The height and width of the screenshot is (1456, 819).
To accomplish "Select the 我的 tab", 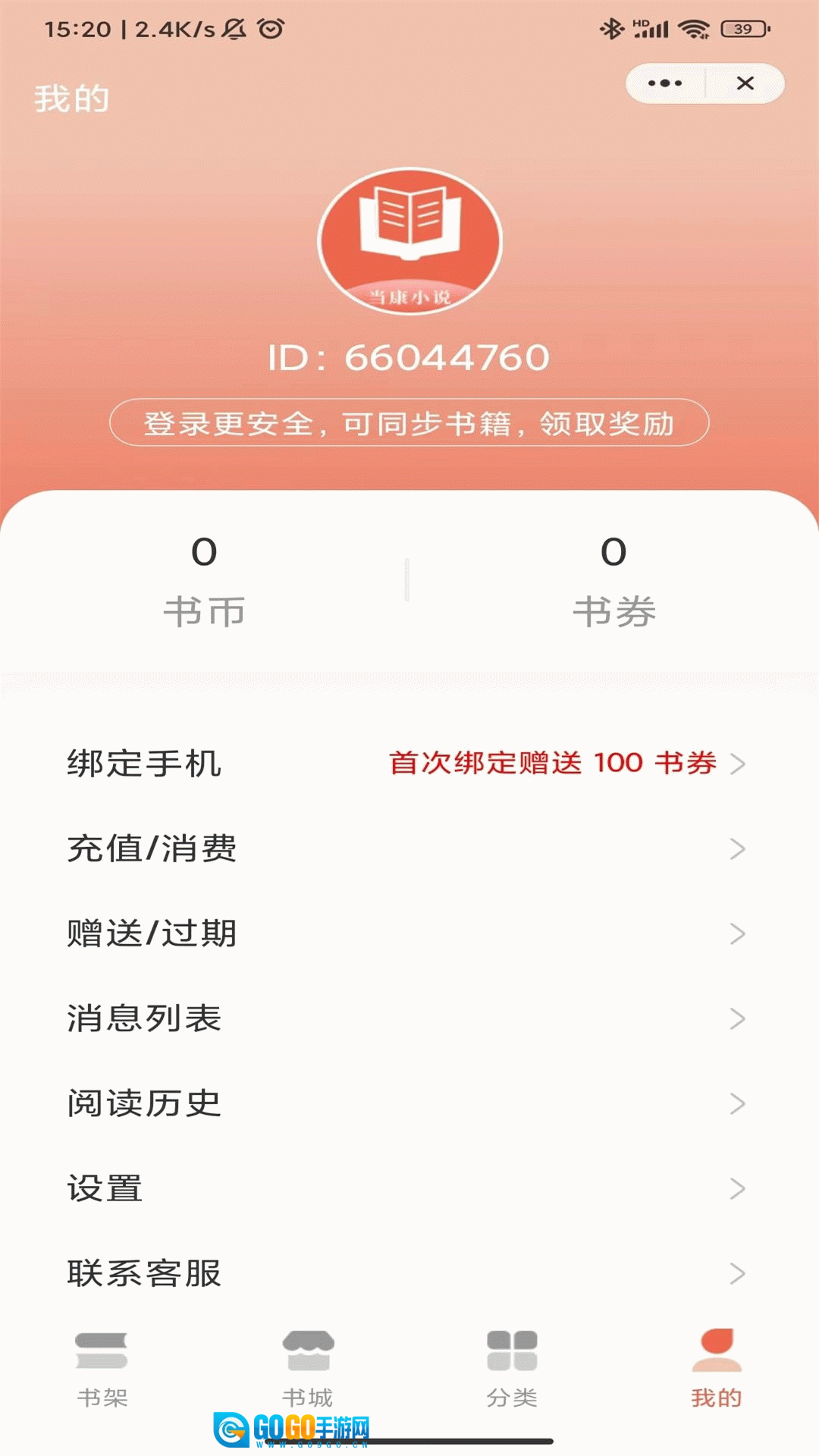I will pyautogui.click(x=717, y=1367).
